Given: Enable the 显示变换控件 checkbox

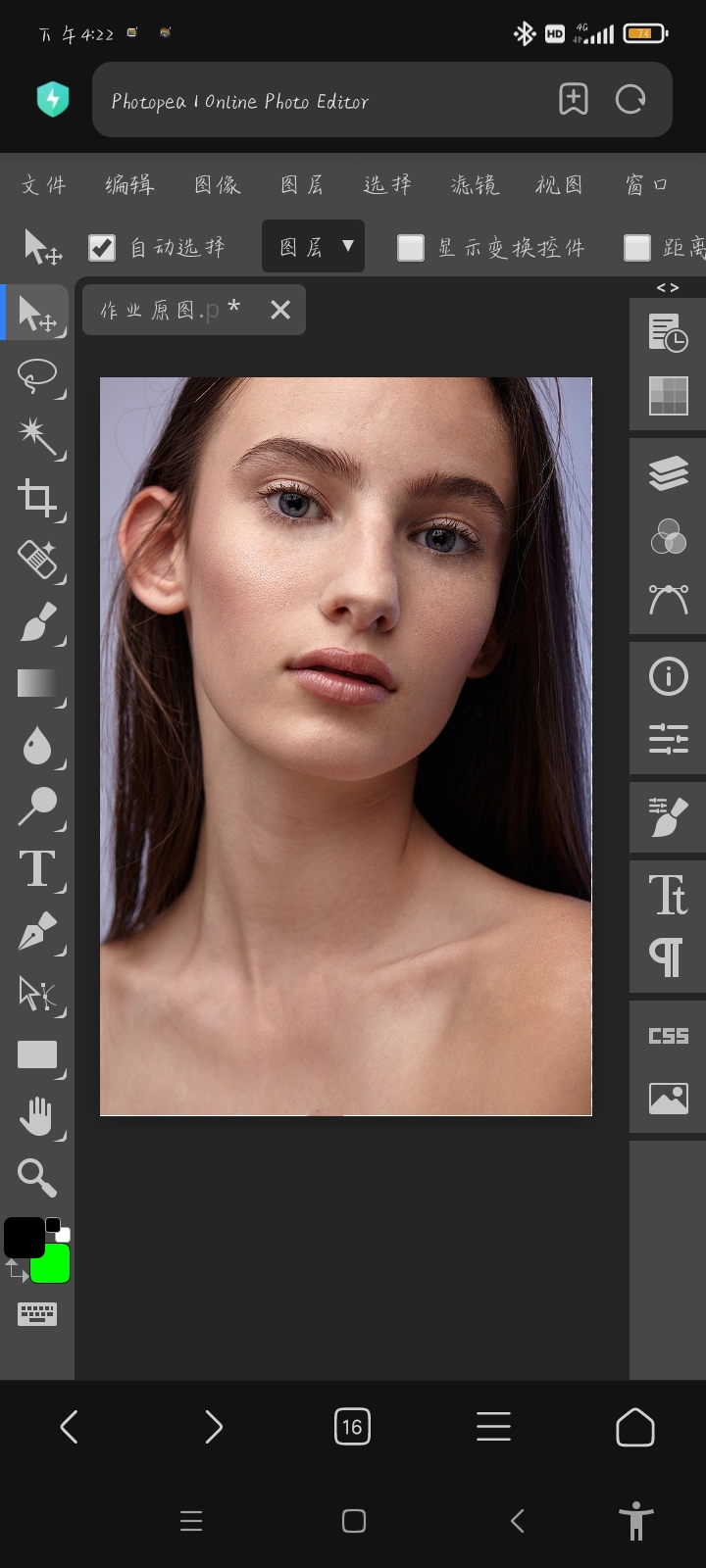Looking at the screenshot, I should coord(411,247).
